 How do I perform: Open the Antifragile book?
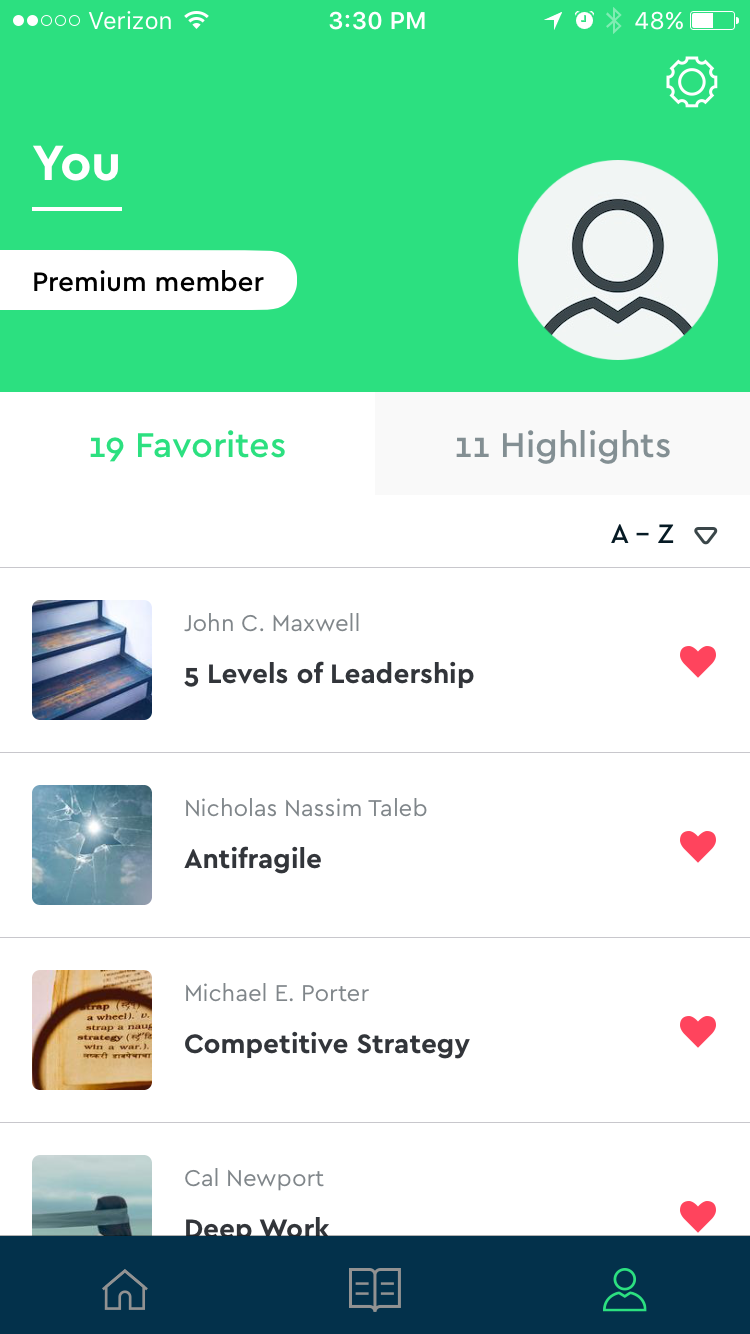coord(253,859)
